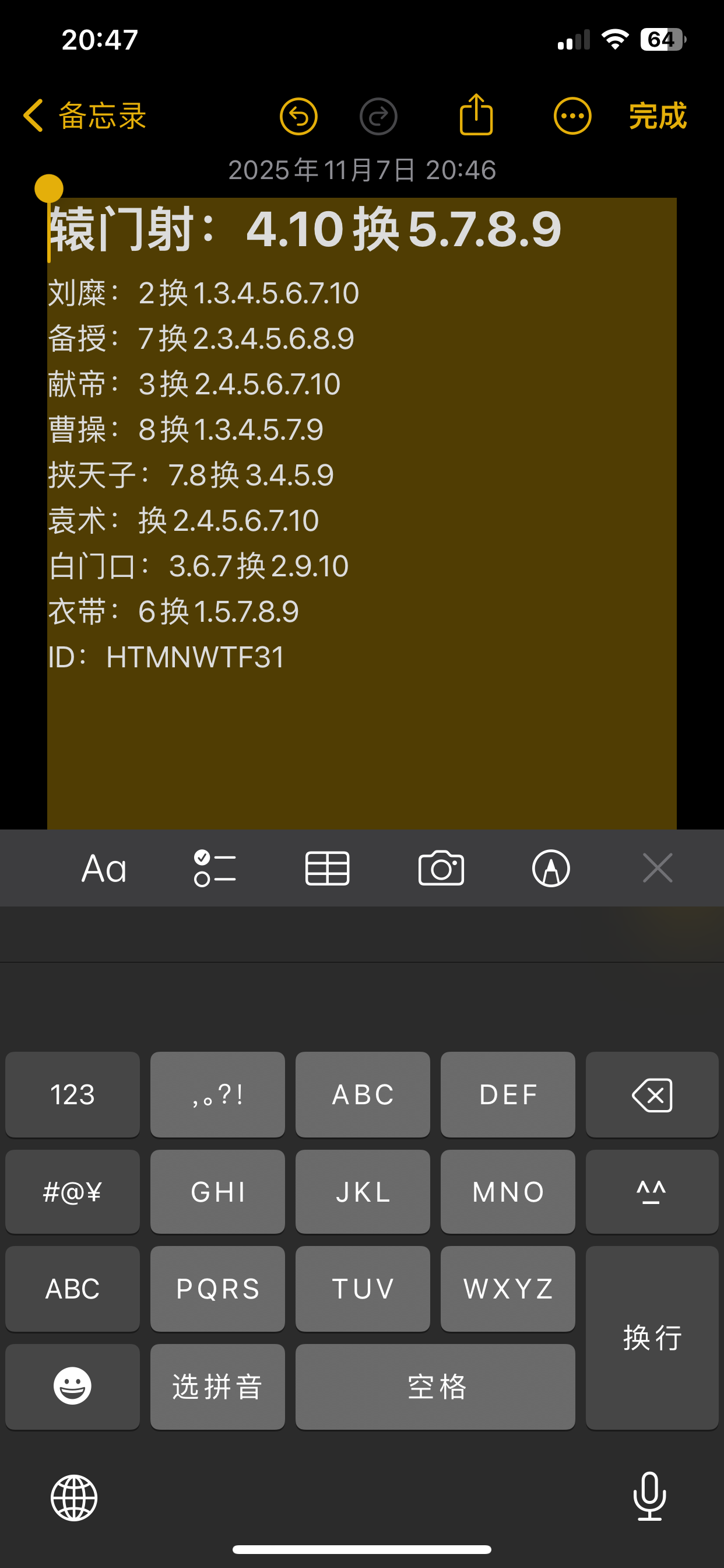Tap the share icon

click(477, 114)
